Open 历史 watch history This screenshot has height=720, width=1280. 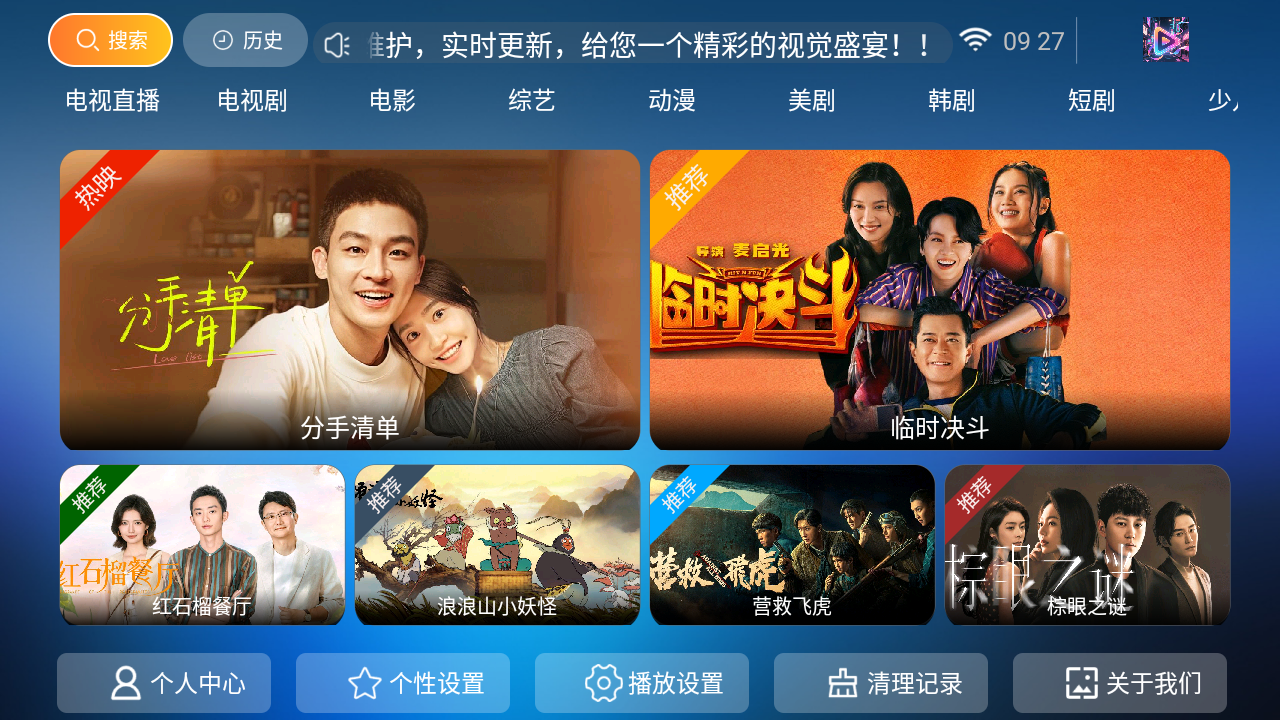click(x=246, y=40)
